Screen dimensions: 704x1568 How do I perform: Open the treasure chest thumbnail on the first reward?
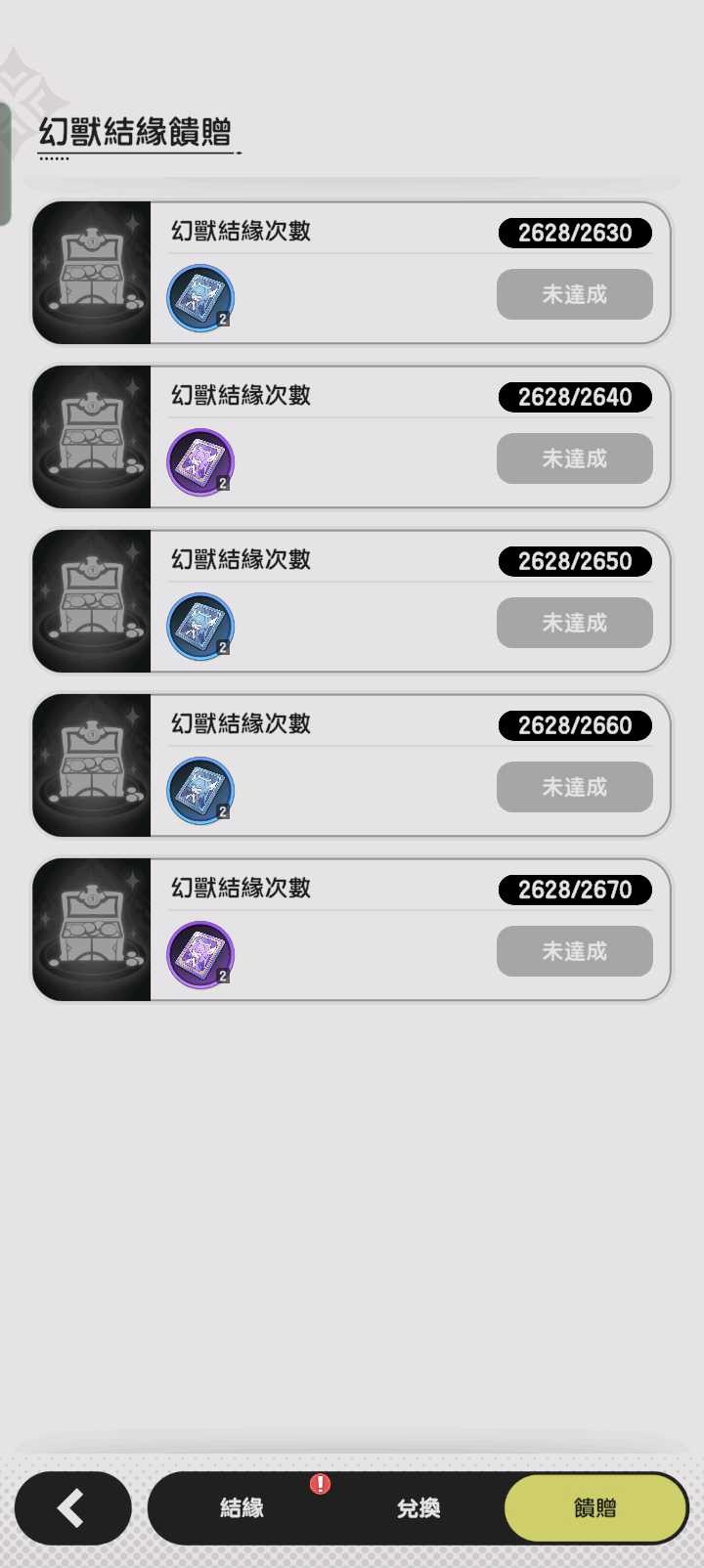(91, 273)
